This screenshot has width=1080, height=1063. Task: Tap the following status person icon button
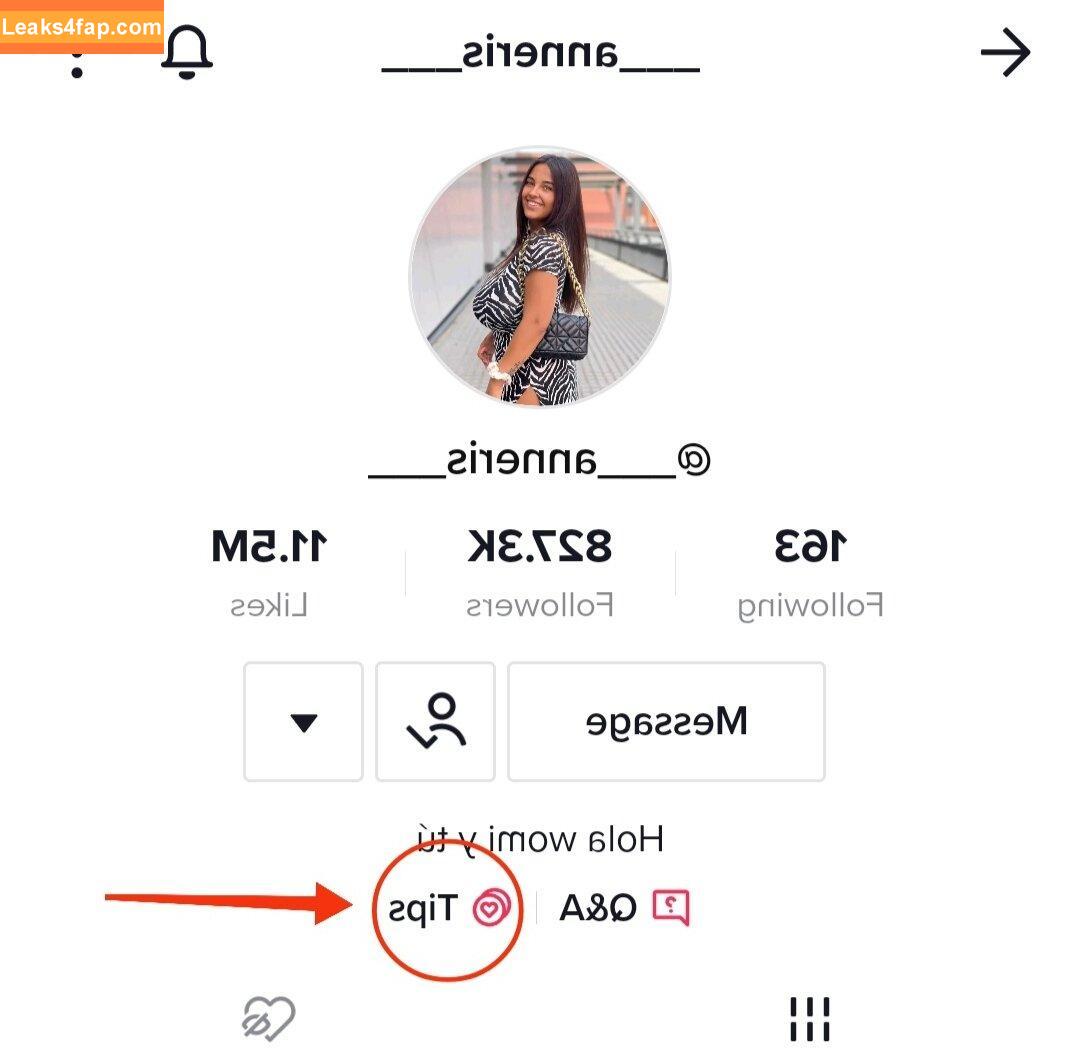click(435, 721)
